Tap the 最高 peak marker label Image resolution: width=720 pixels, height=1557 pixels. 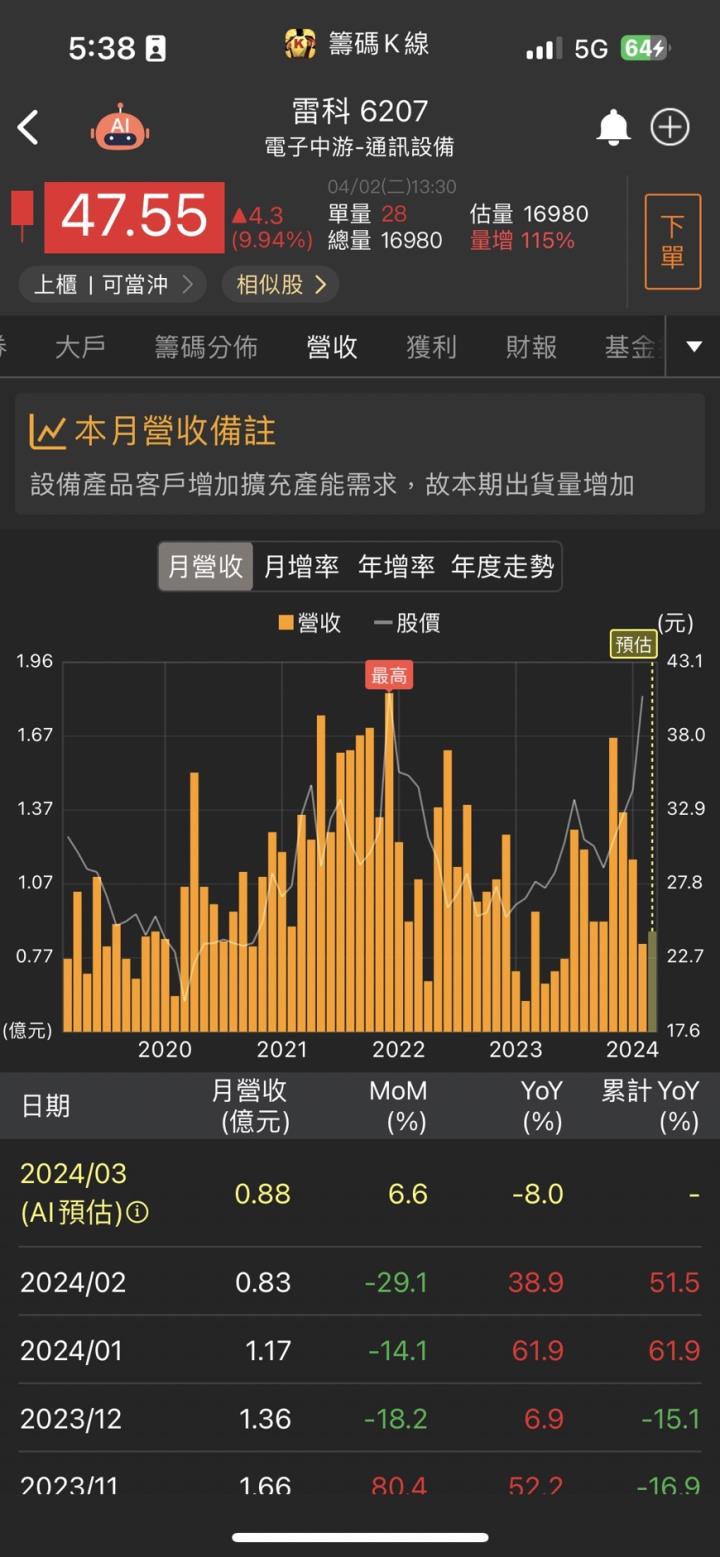point(390,675)
